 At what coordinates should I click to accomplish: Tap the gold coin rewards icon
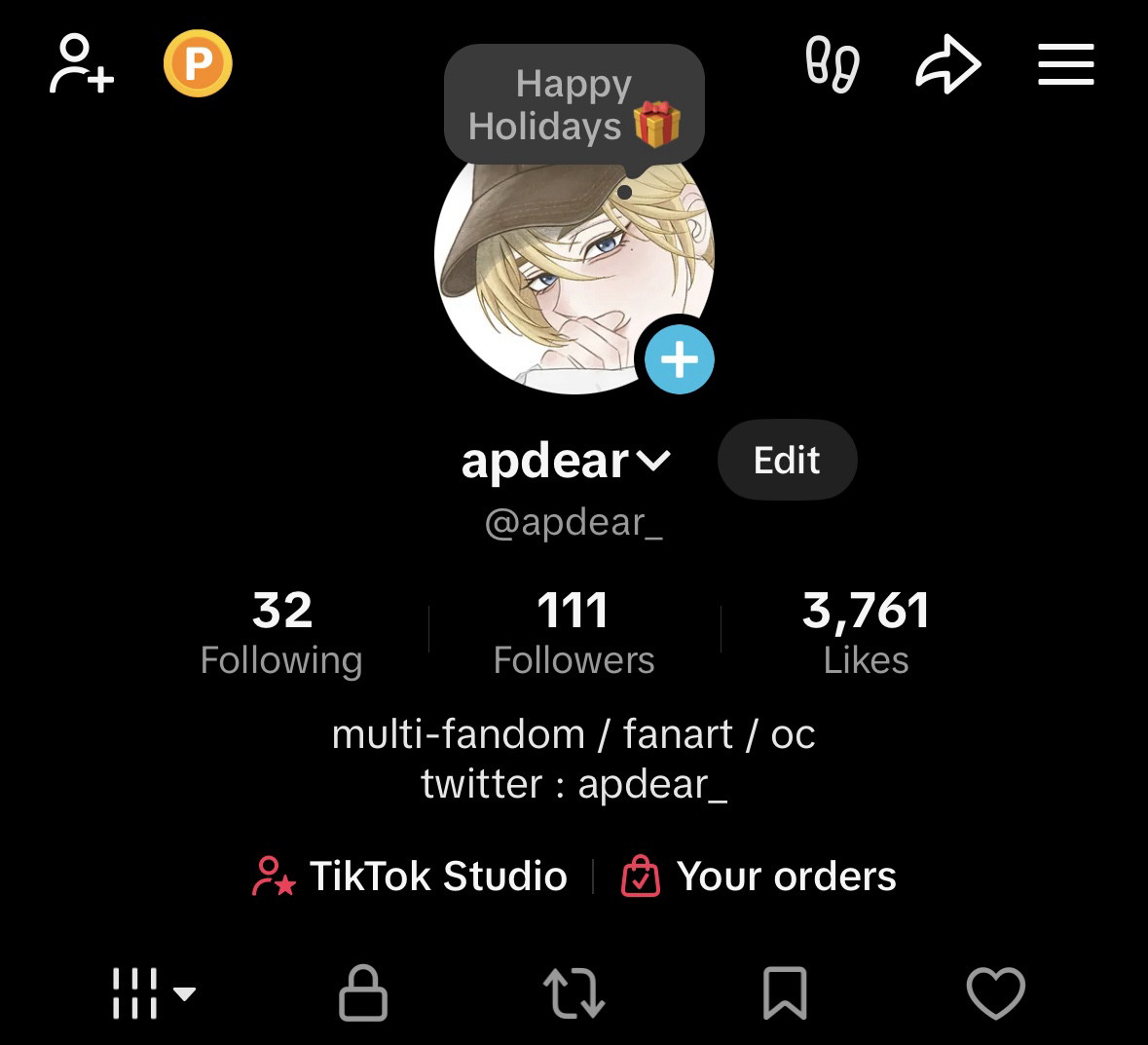[x=198, y=64]
